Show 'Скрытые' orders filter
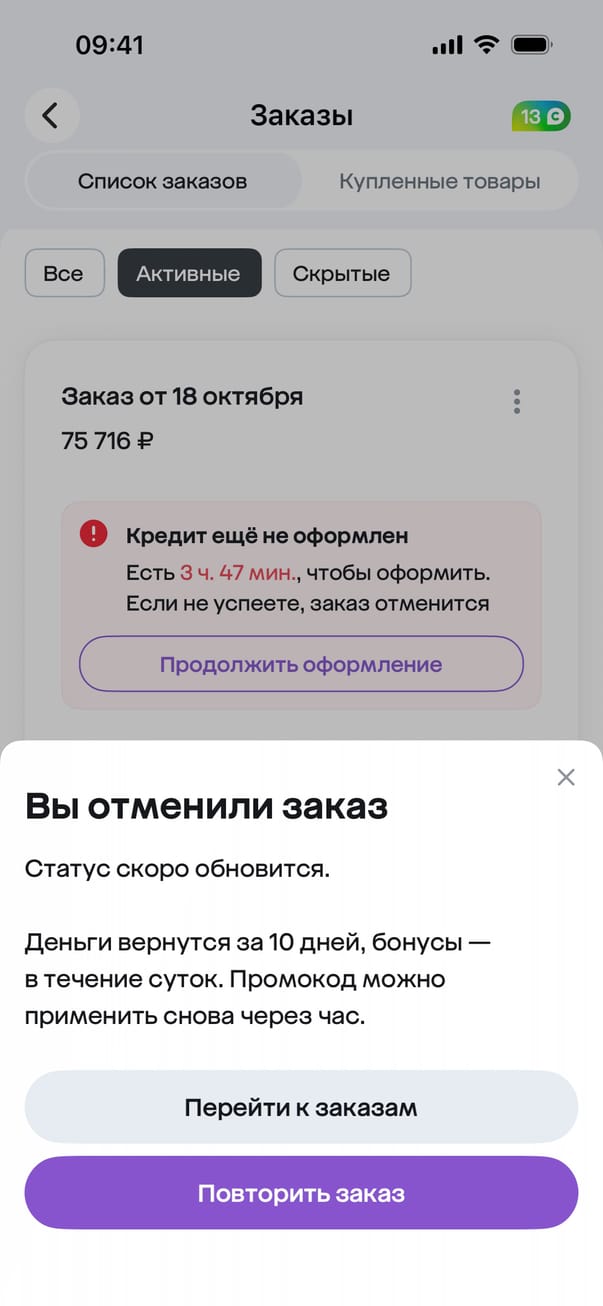 (342, 273)
